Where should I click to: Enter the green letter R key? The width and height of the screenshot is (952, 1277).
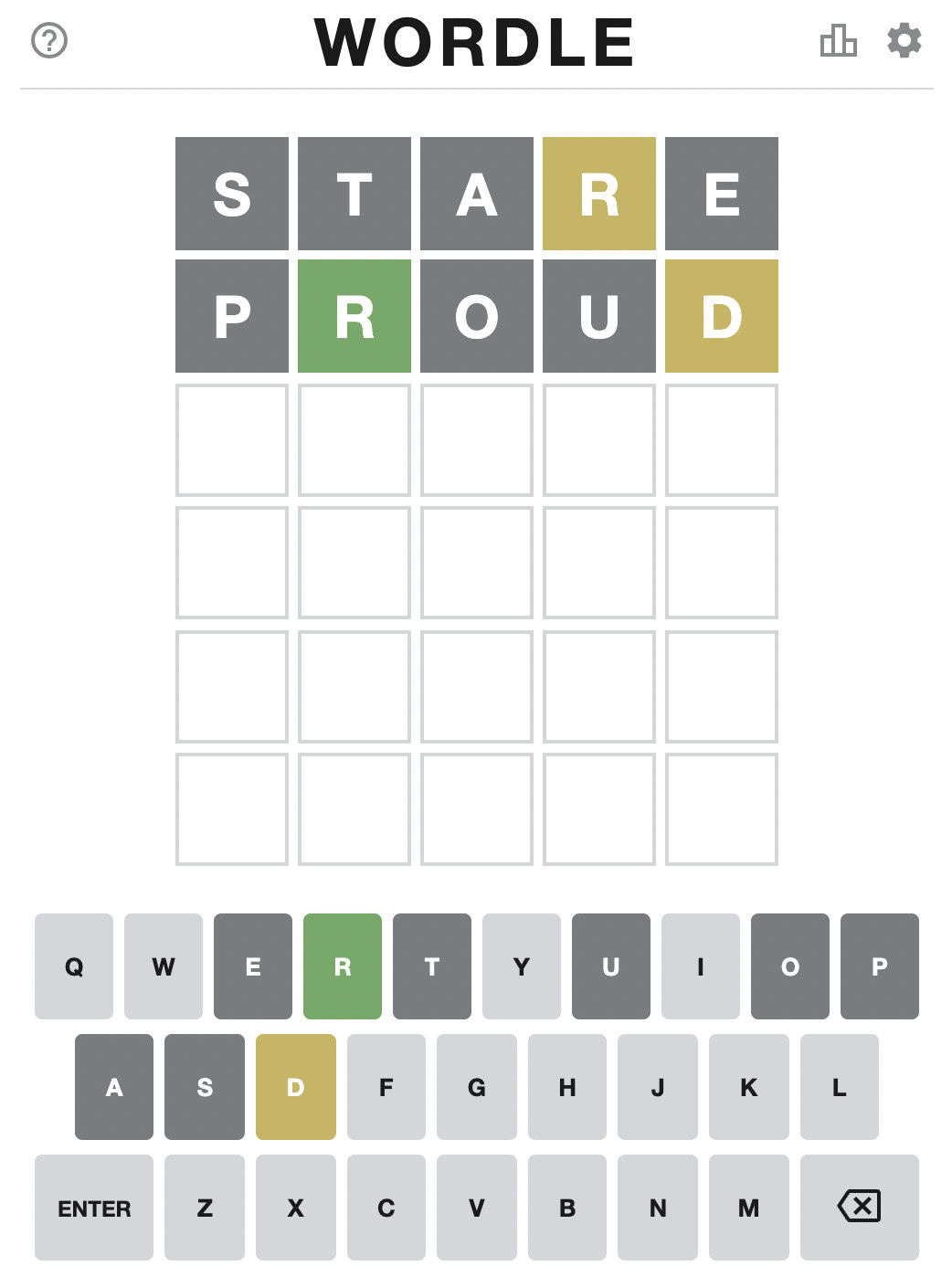pos(343,966)
